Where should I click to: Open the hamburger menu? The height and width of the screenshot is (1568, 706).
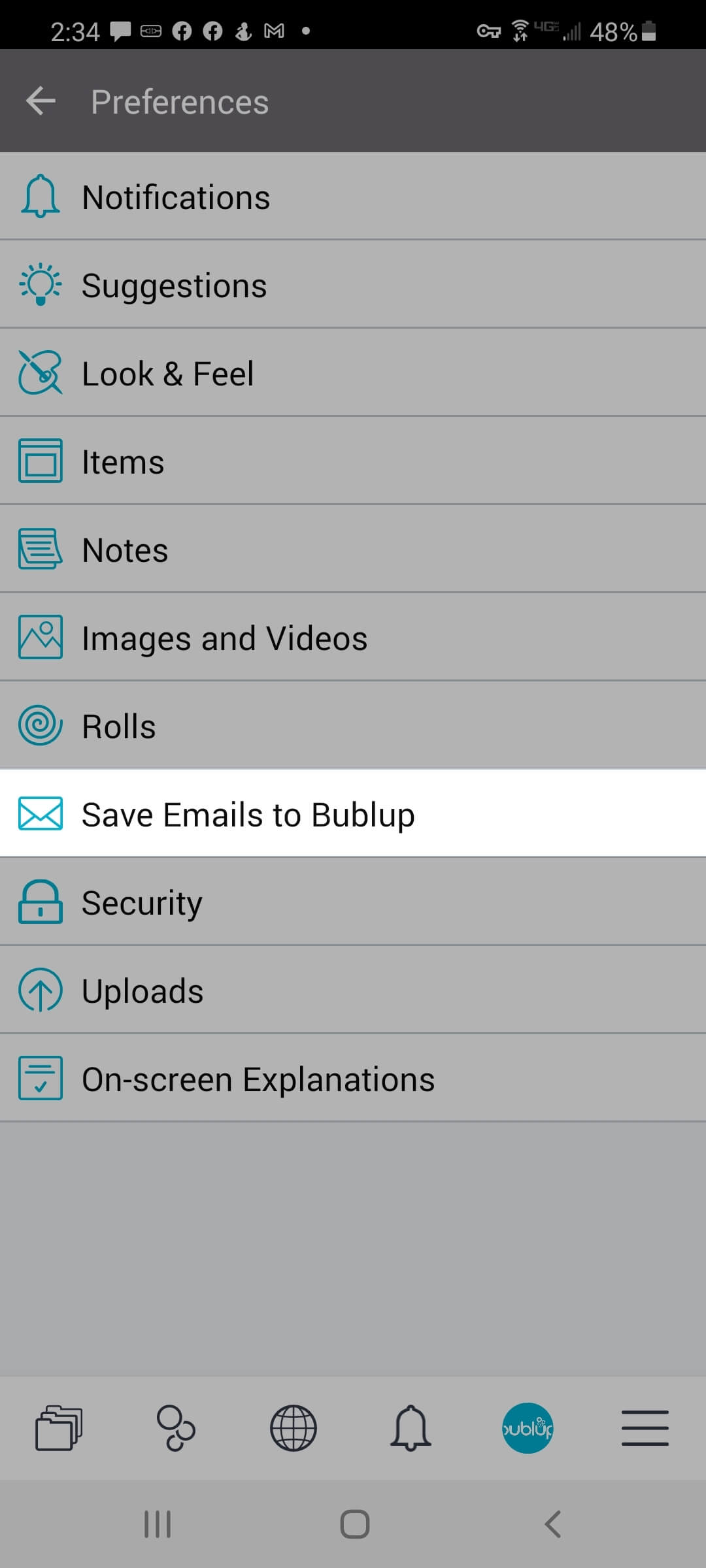pyautogui.click(x=645, y=1428)
